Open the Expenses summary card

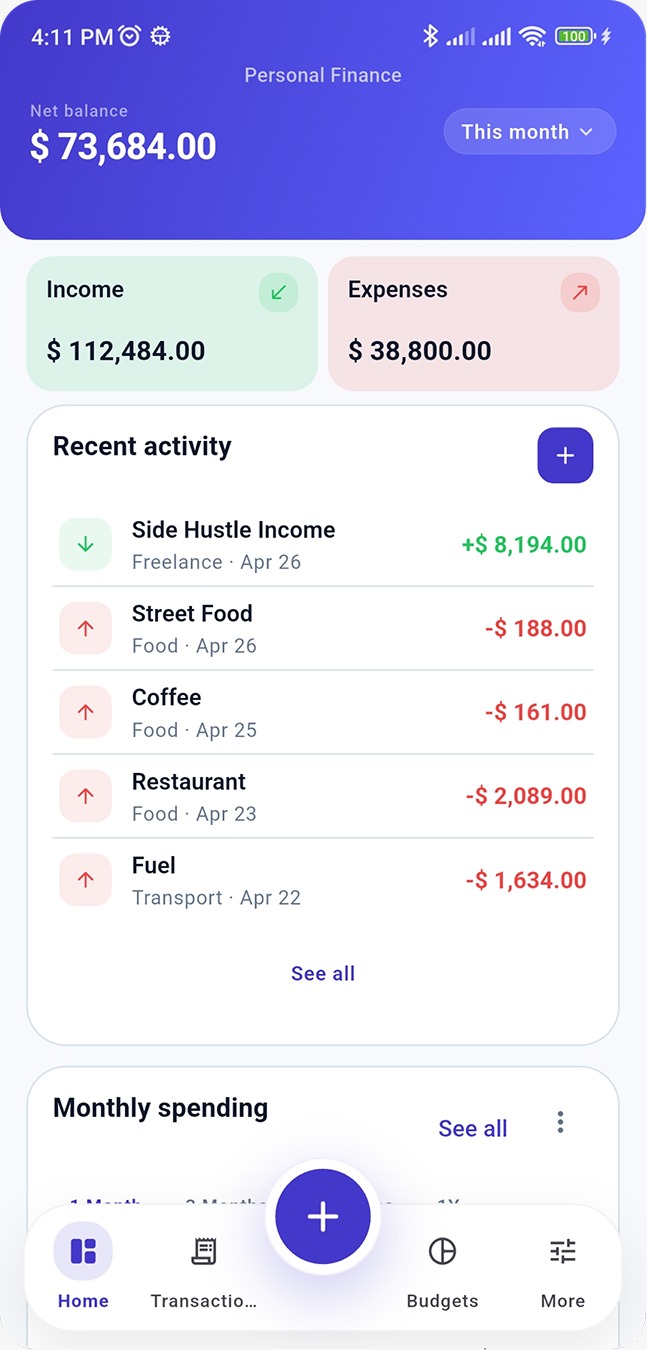(x=473, y=323)
